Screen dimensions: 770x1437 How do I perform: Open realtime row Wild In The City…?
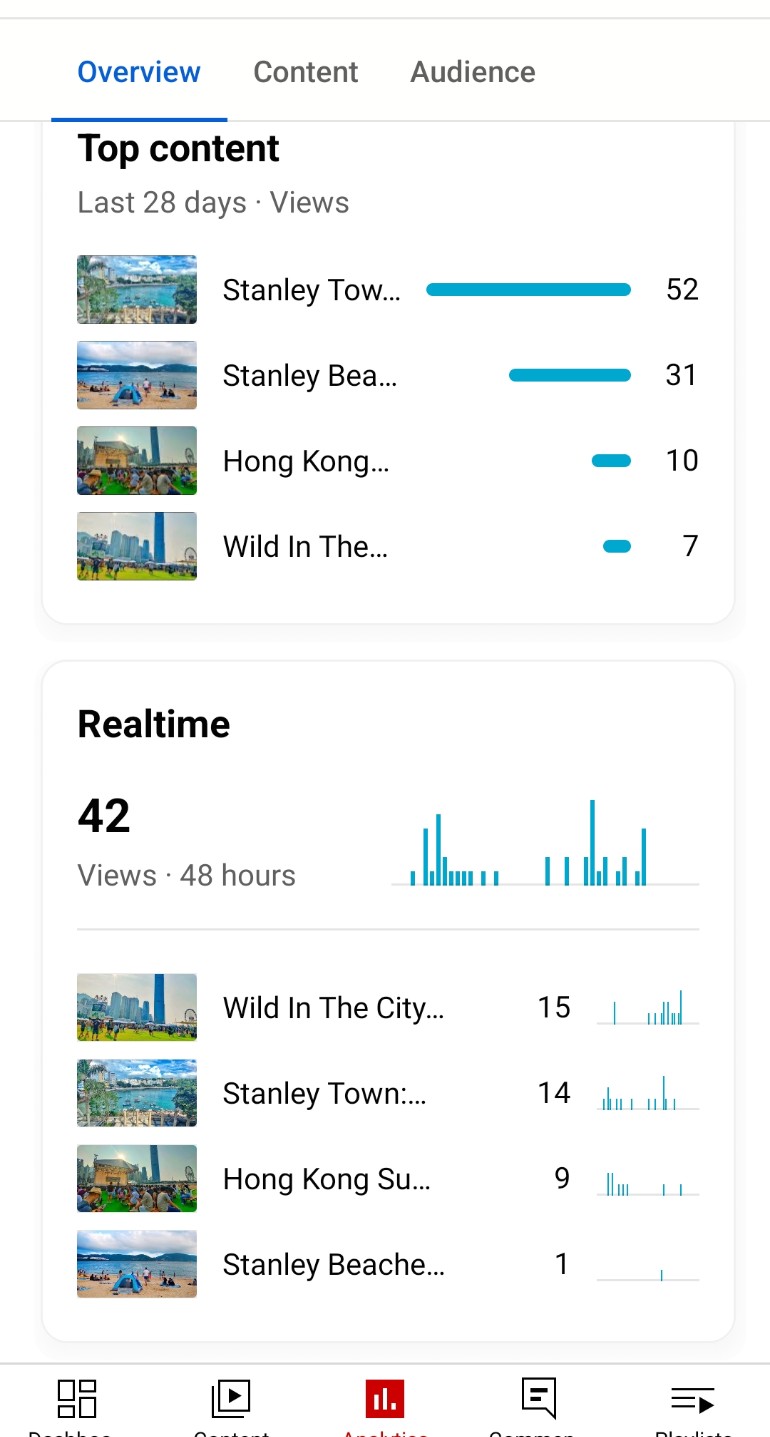point(388,1007)
